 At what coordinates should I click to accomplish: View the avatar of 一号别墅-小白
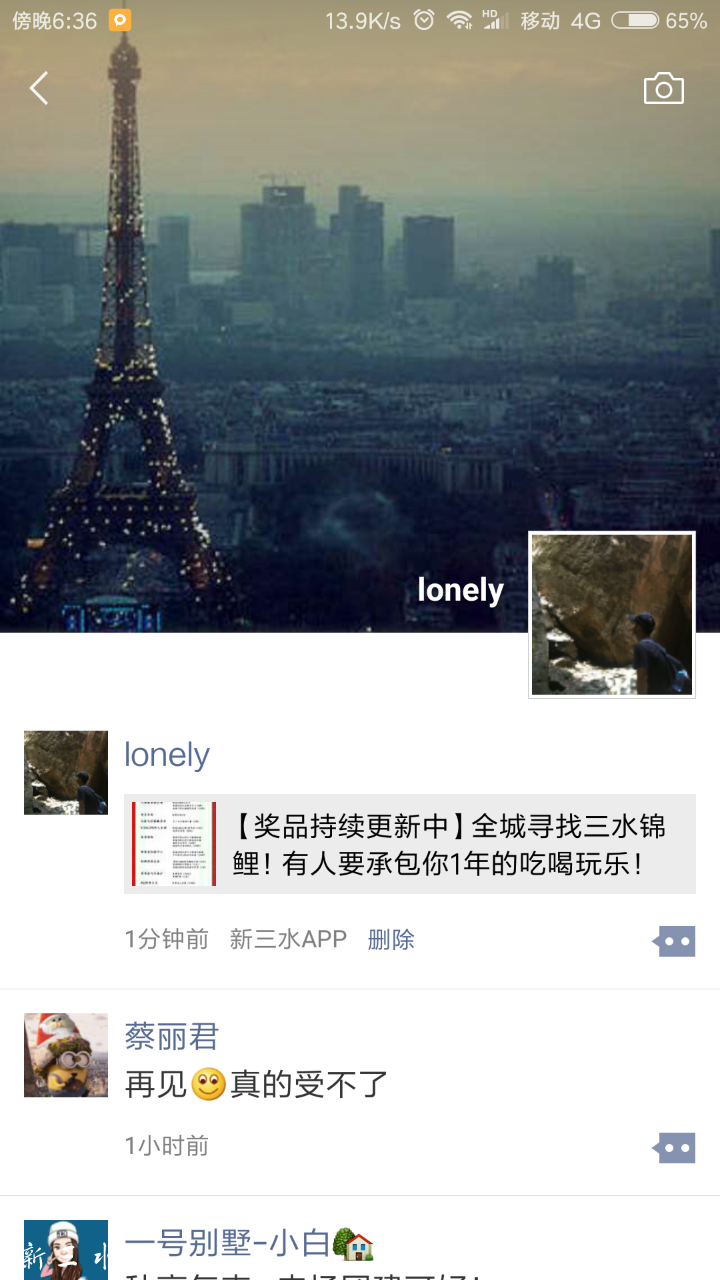coord(66,1250)
